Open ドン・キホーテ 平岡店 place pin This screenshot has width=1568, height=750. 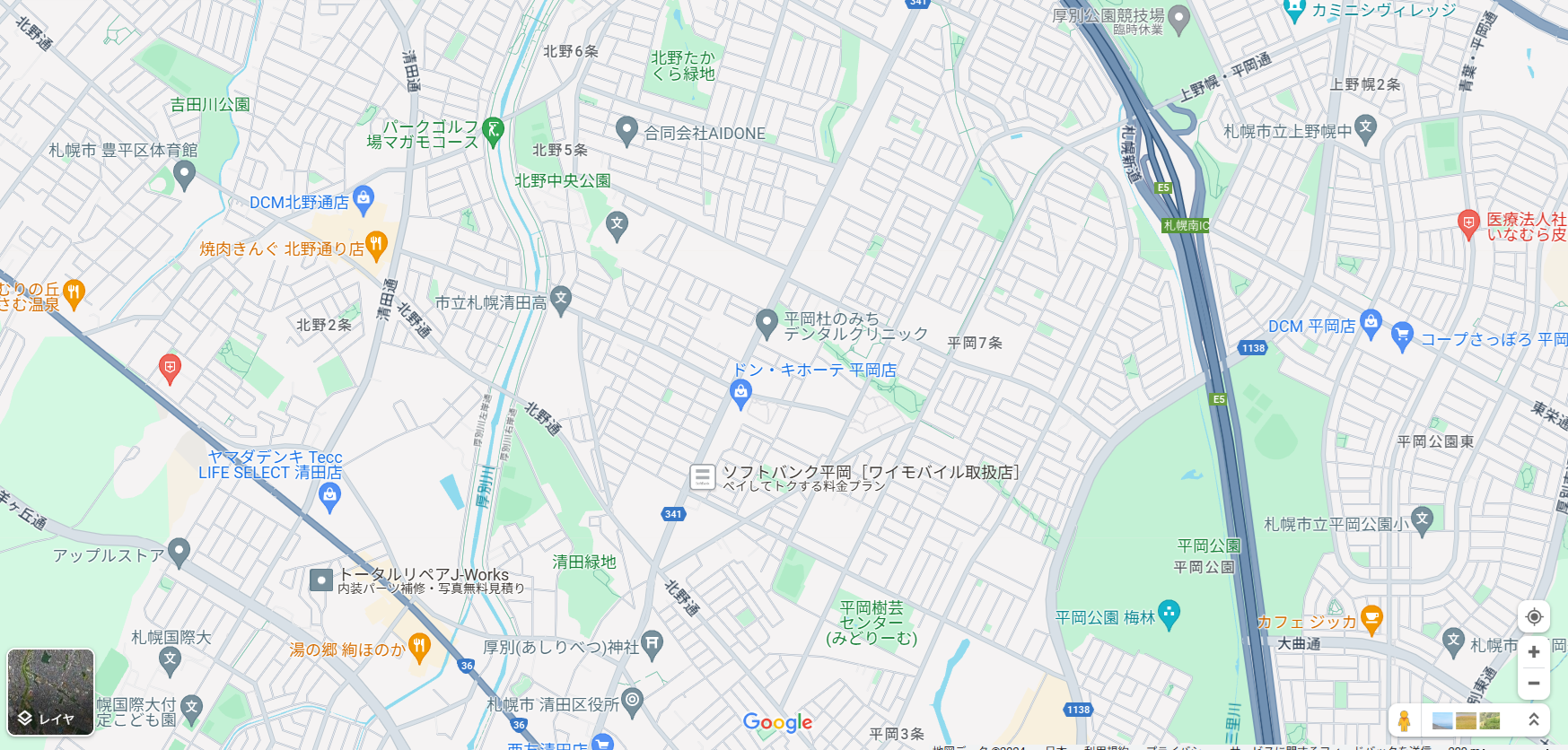[740, 393]
